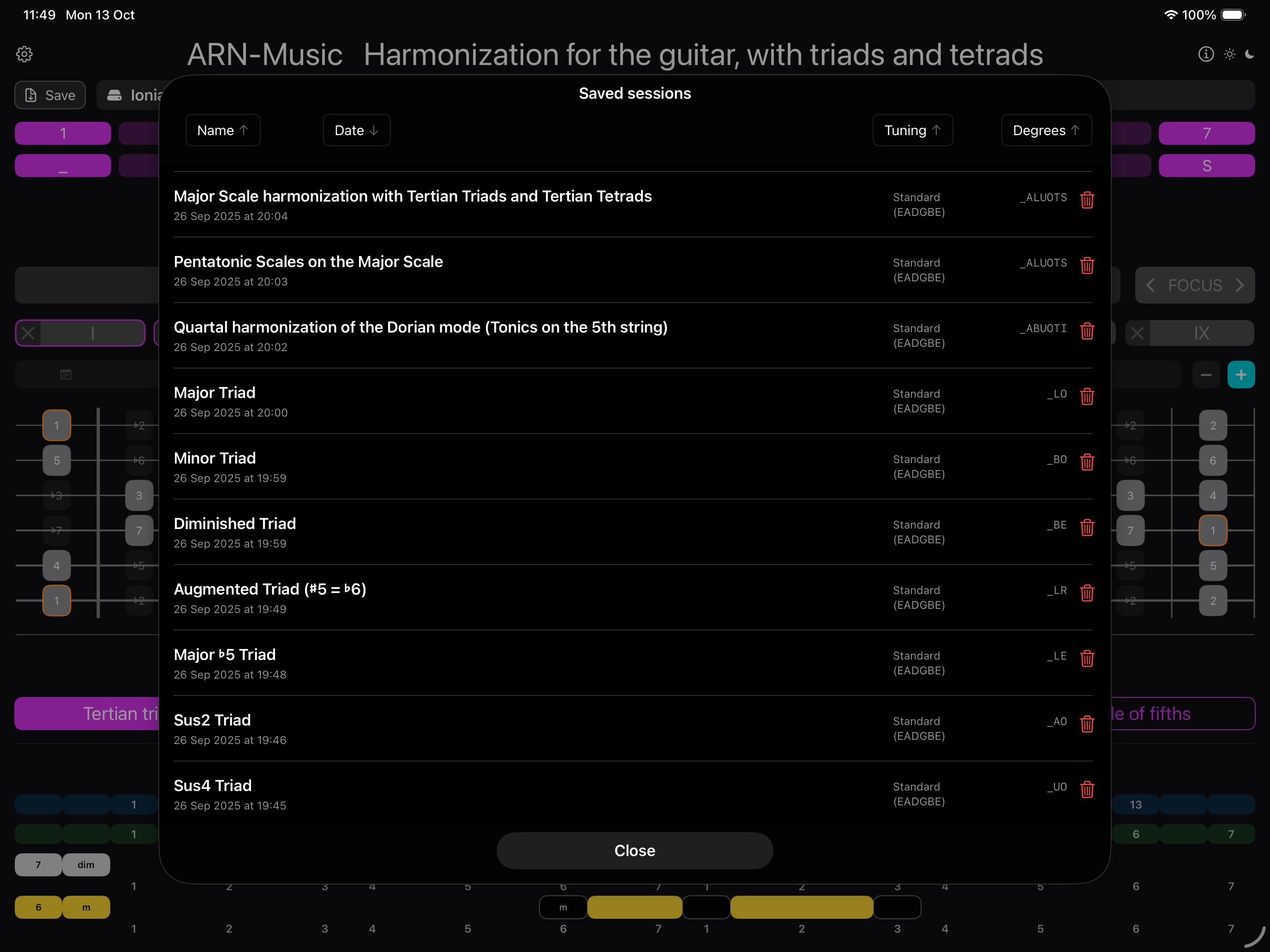This screenshot has width=1270, height=952.
Task: Delete the Sus4 Triad session
Action: (x=1086, y=790)
